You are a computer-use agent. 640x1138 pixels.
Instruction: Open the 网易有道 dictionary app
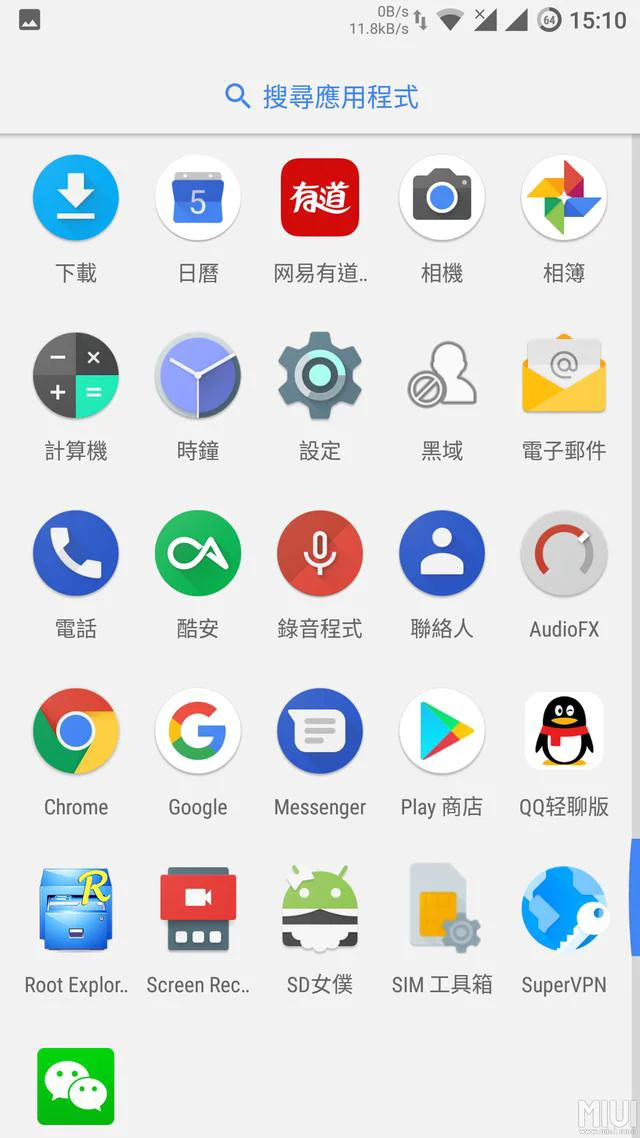pyautogui.click(x=320, y=198)
